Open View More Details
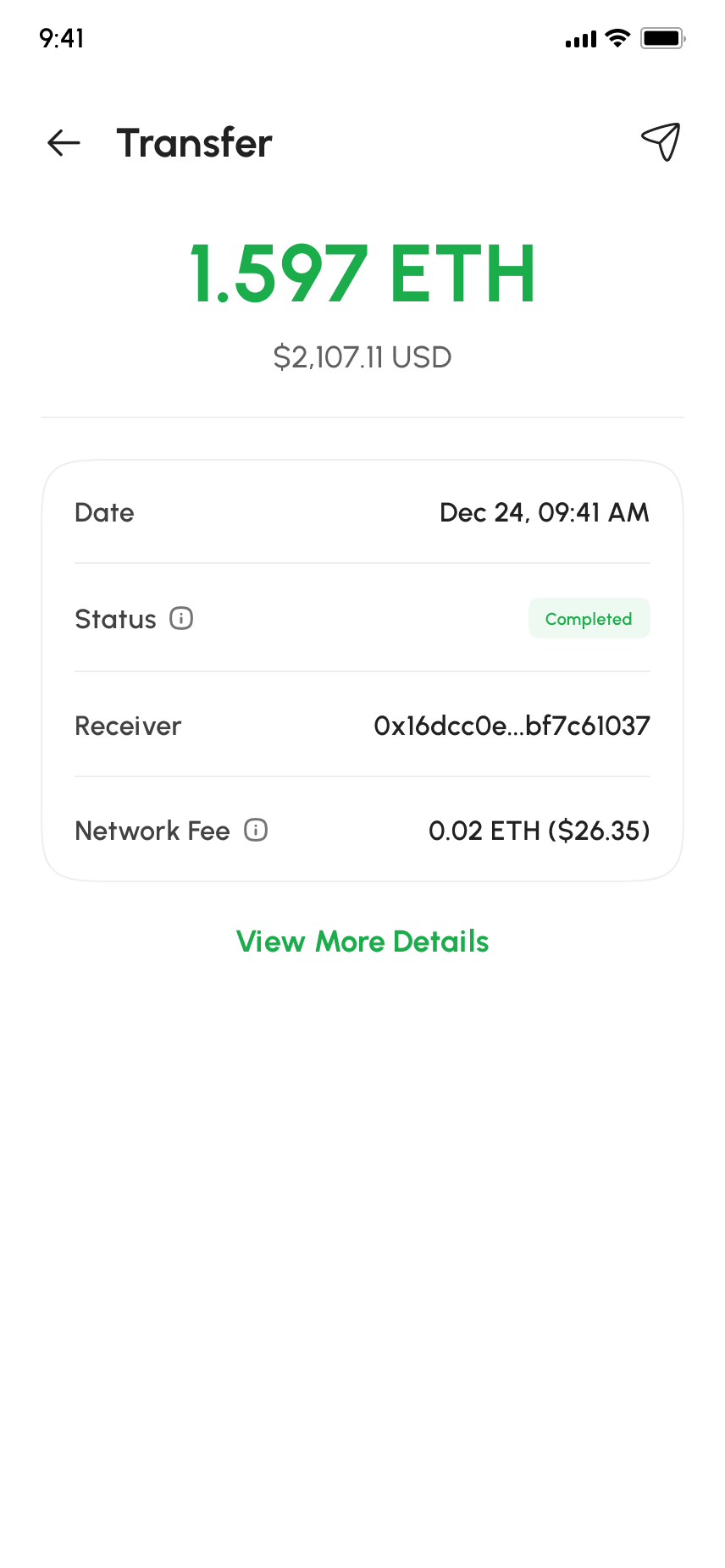 362,941
